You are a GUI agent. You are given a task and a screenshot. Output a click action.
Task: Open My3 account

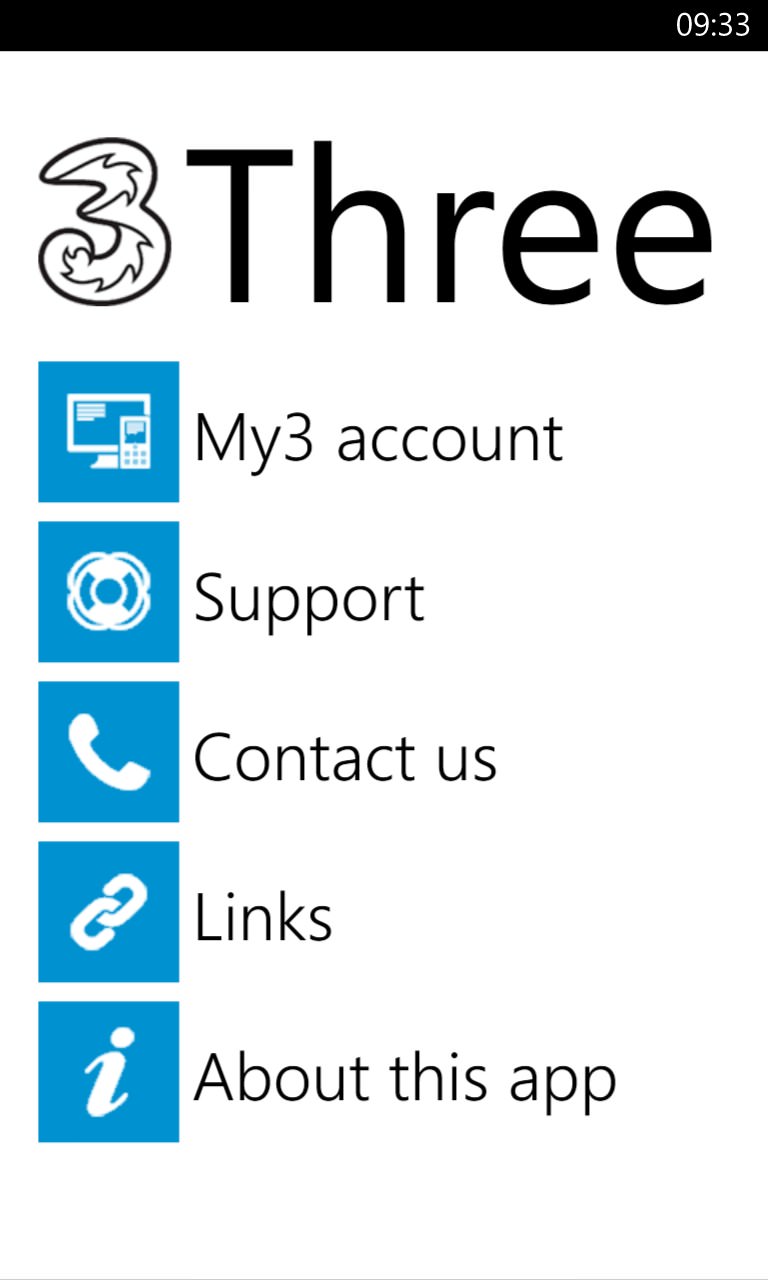[x=301, y=432]
